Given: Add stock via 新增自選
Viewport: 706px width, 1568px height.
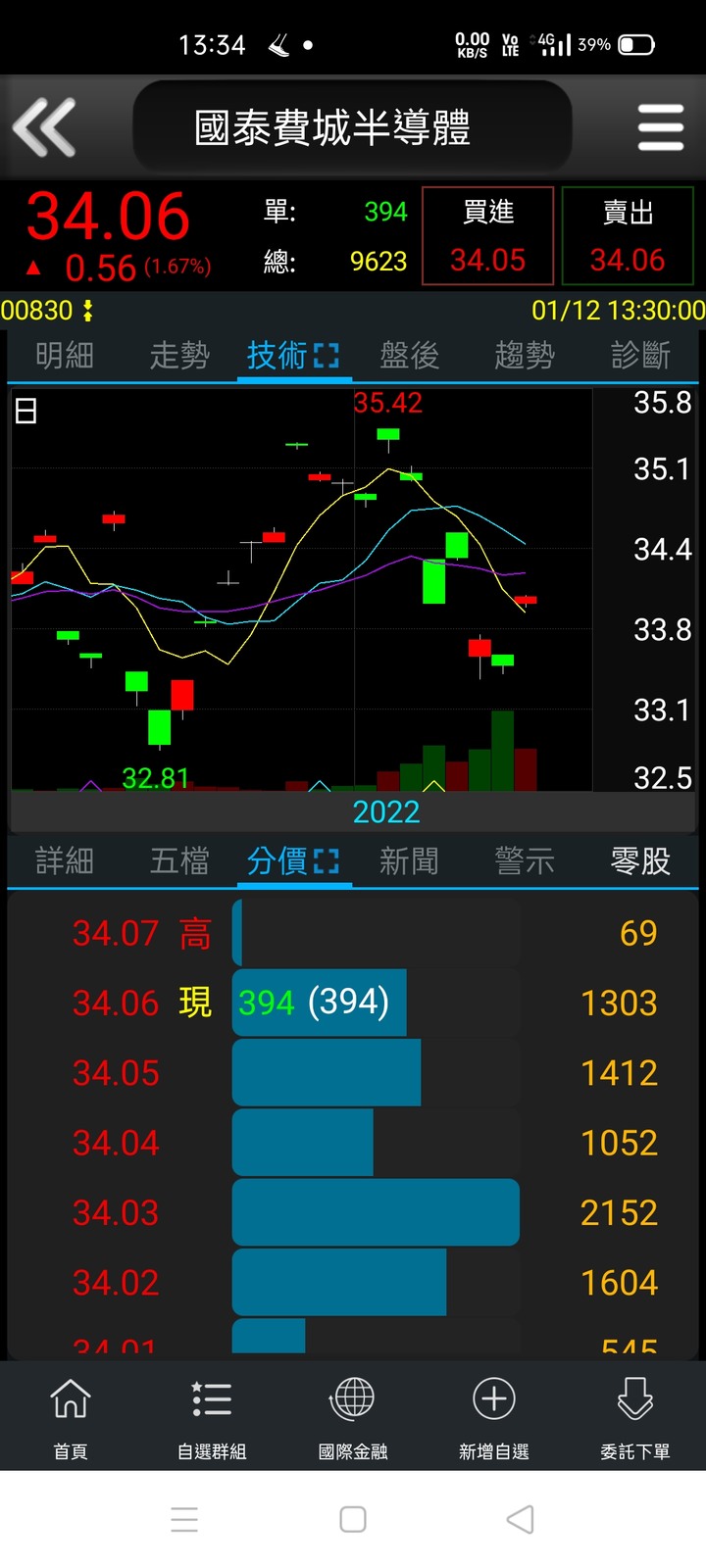Looking at the screenshot, I should tap(494, 1417).
